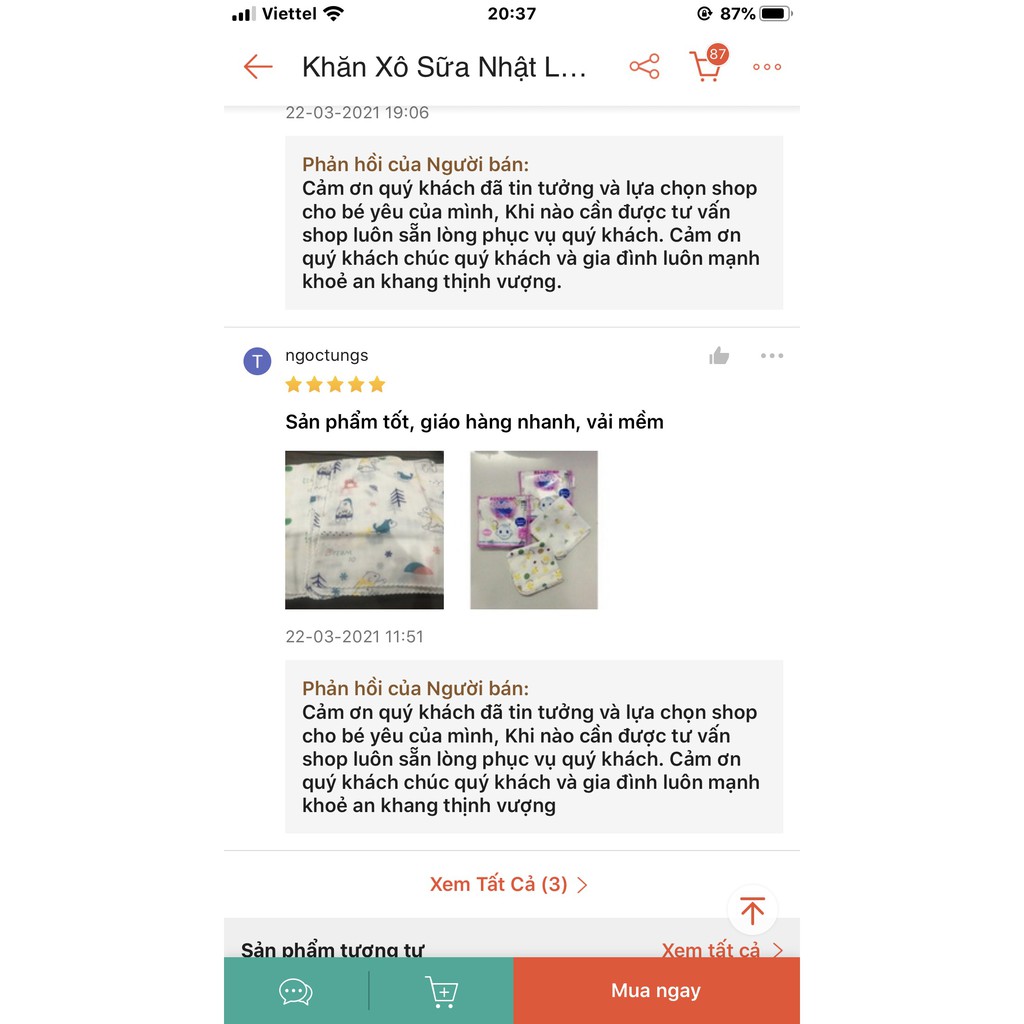See all similar products
The width and height of the screenshot is (1024, 1024).
(x=721, y=949)
